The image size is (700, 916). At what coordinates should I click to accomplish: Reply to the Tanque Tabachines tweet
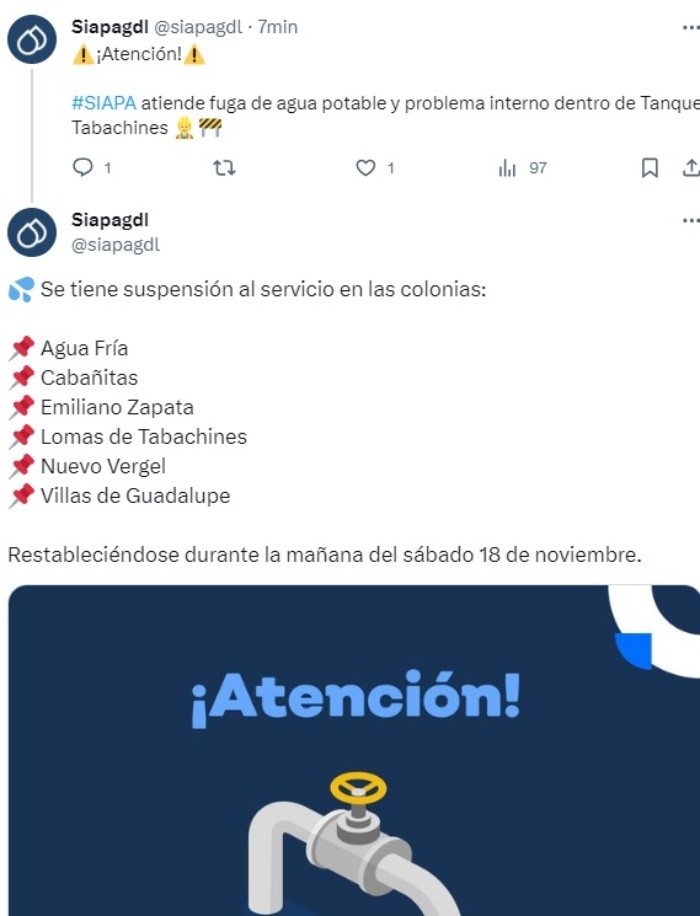pos(83,168)
